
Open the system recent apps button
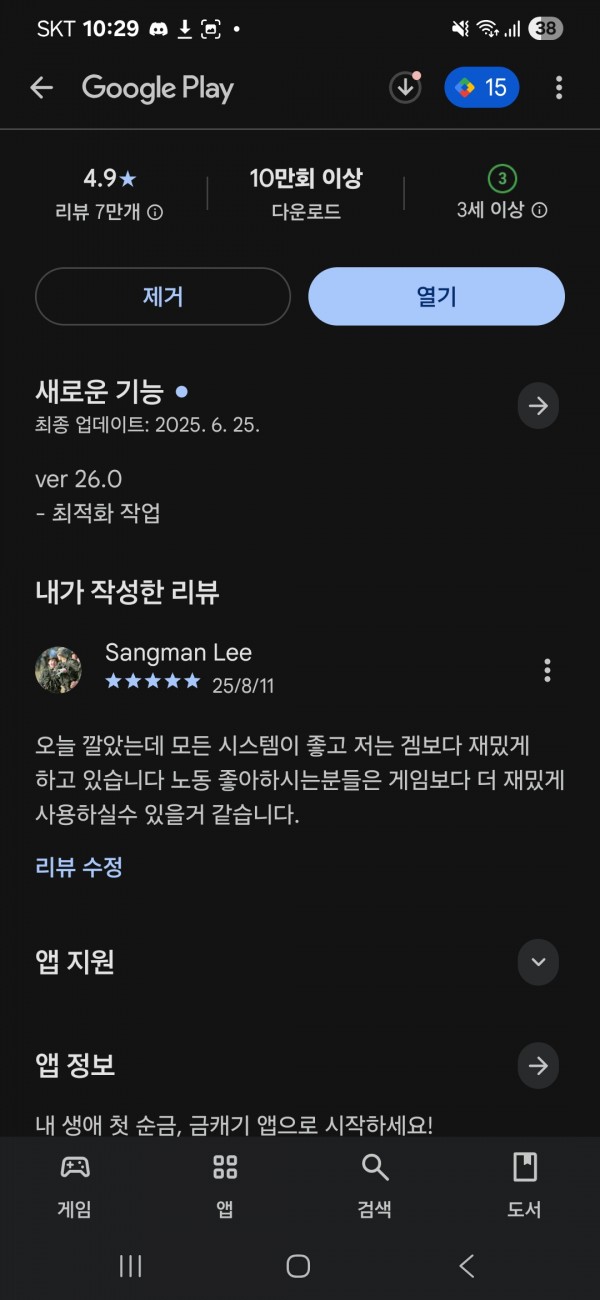point(130,1266)
